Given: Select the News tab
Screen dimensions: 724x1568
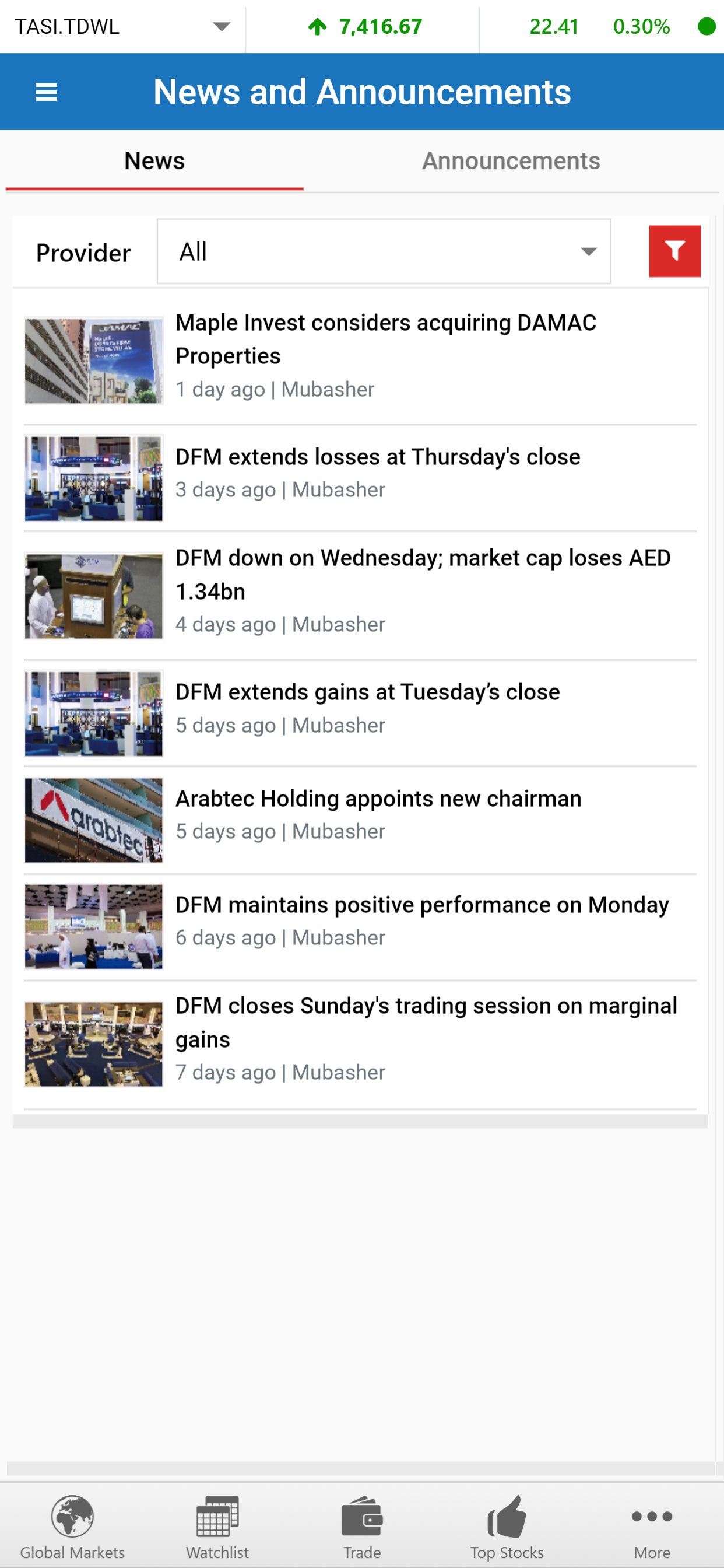Looking at the screenshot, I should pos(154,162).
